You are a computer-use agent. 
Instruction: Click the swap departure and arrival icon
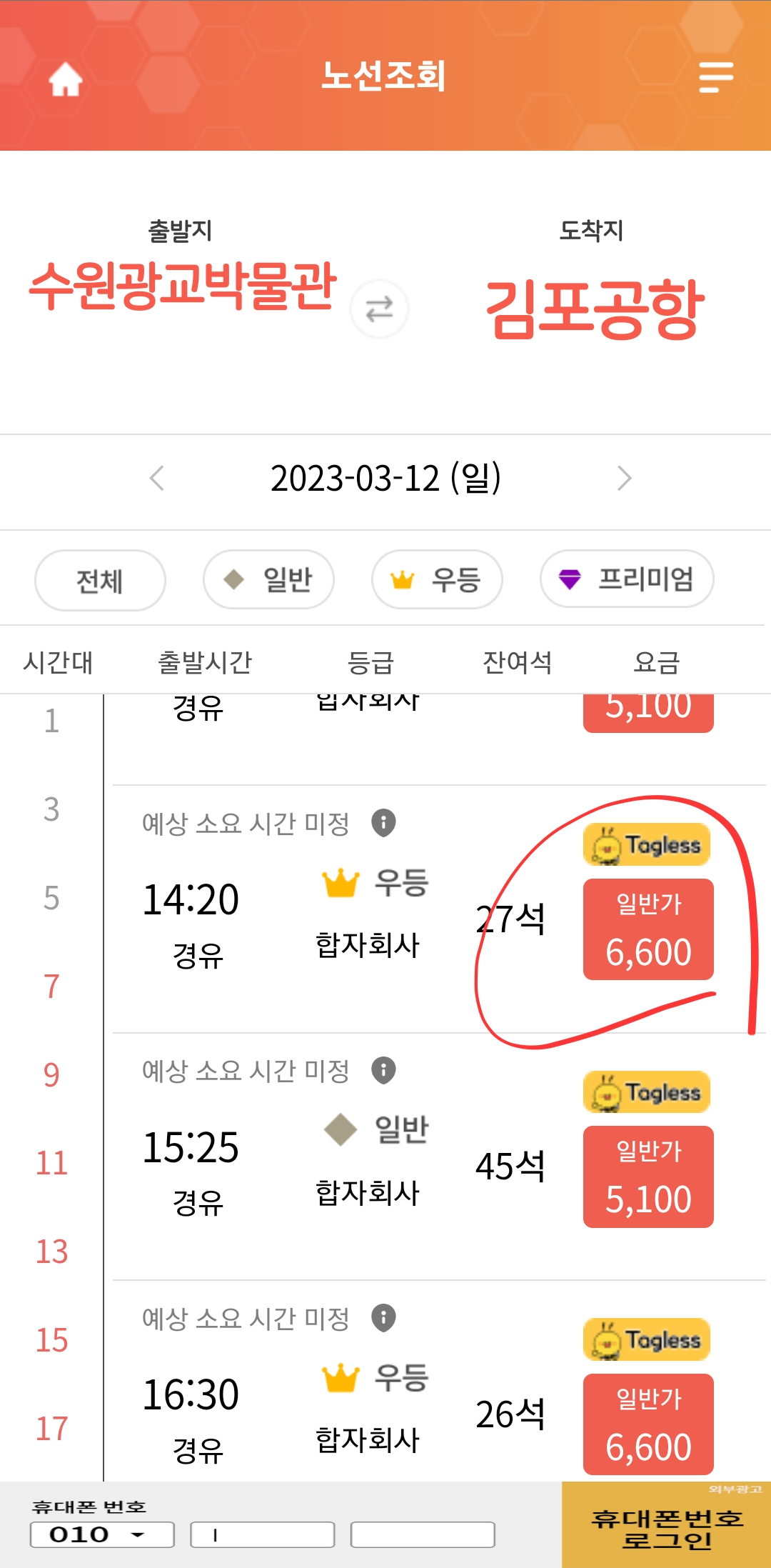click(381, 309)
